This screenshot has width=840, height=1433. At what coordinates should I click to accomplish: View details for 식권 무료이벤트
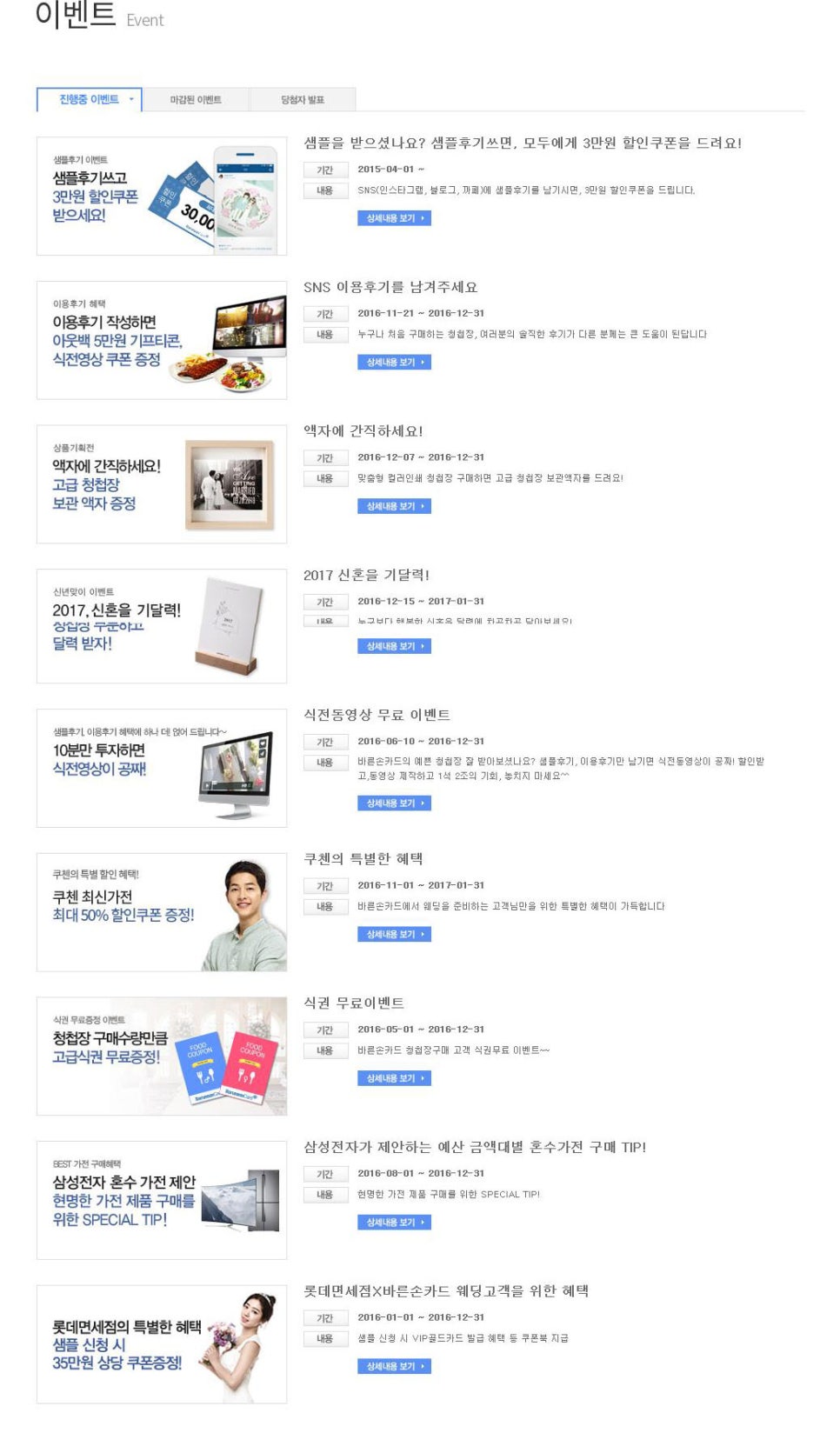(x=394, y=1078)
